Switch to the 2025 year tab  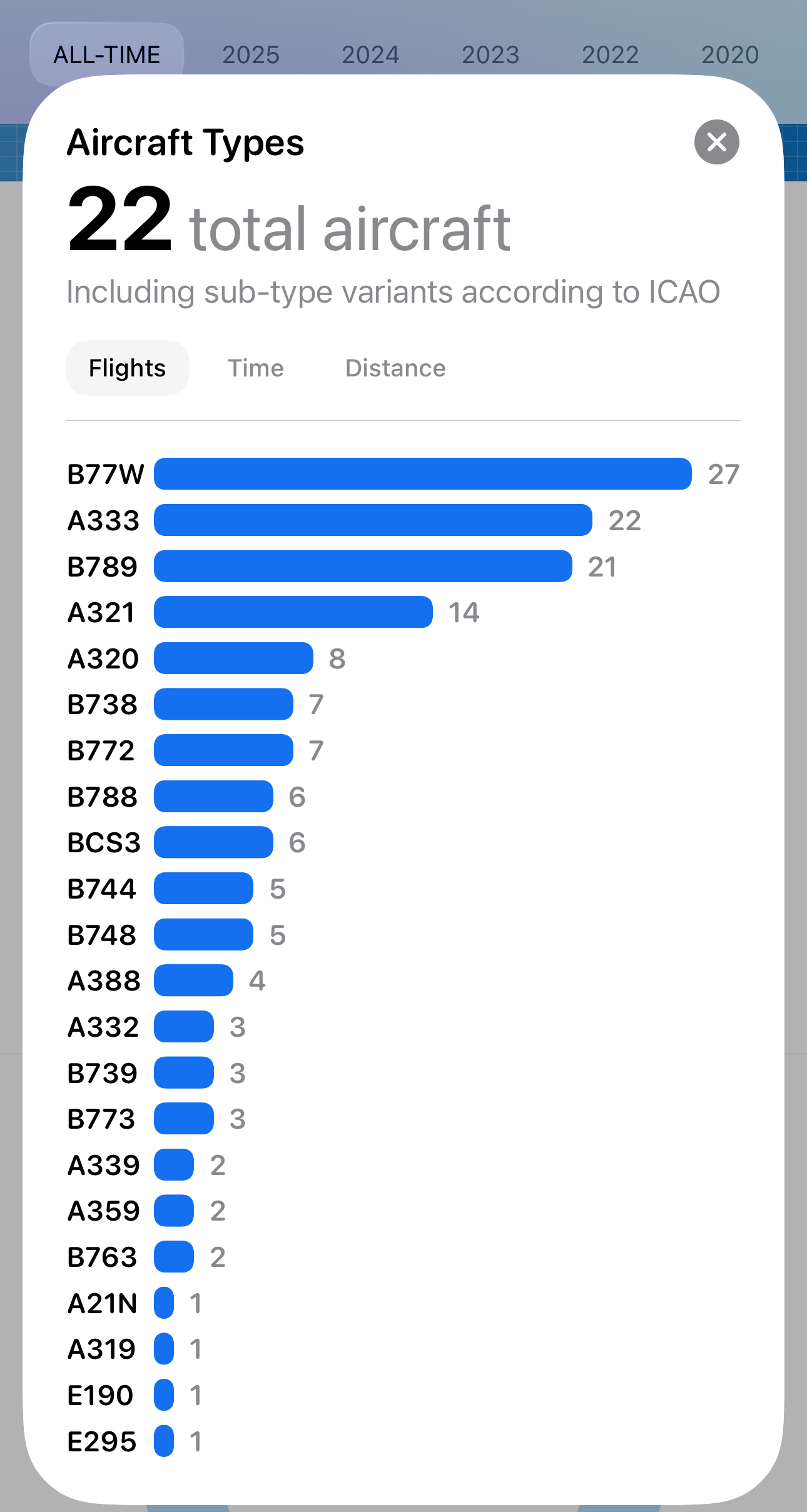[x=251, y=54]
